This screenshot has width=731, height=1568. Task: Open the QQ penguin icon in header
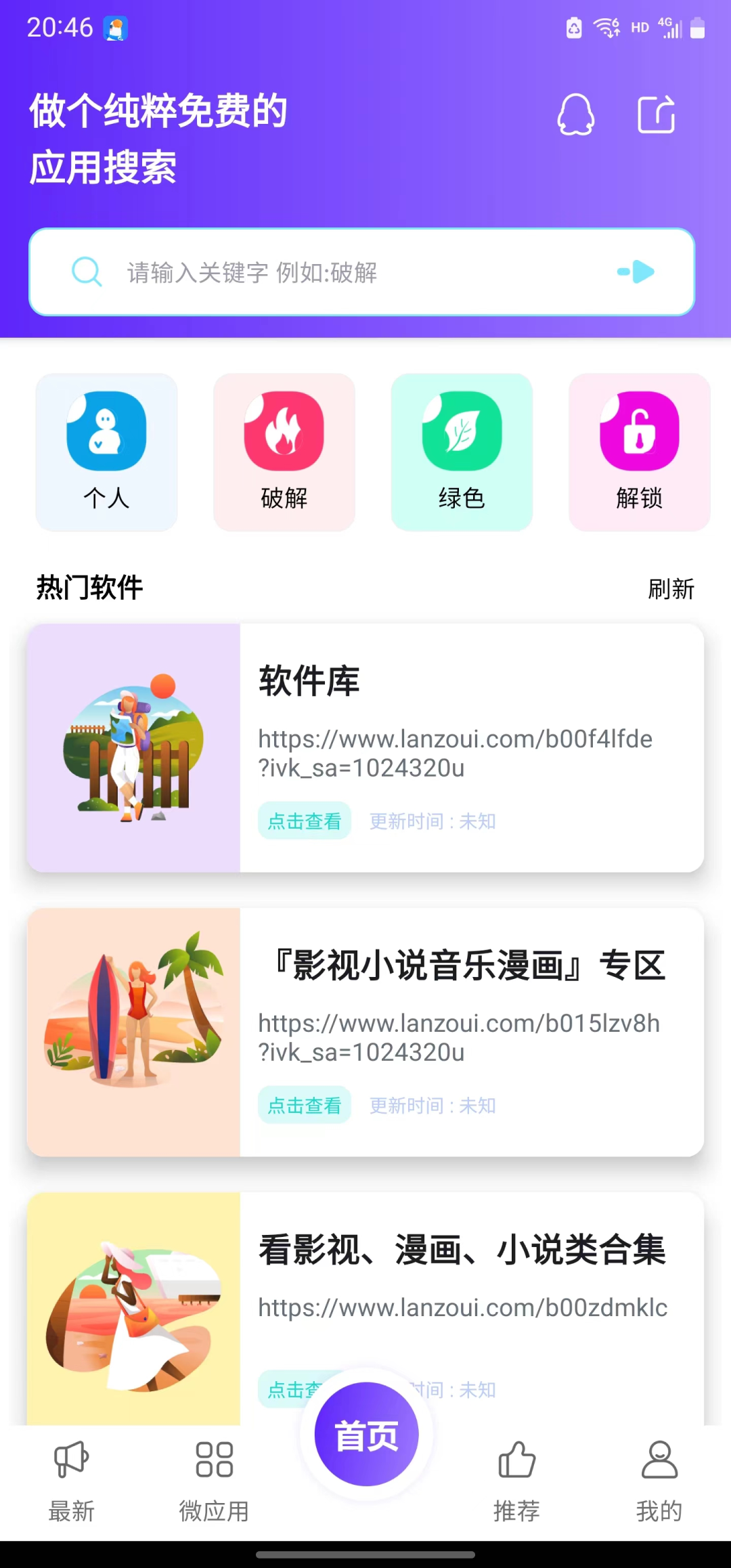tap(576, 114)
